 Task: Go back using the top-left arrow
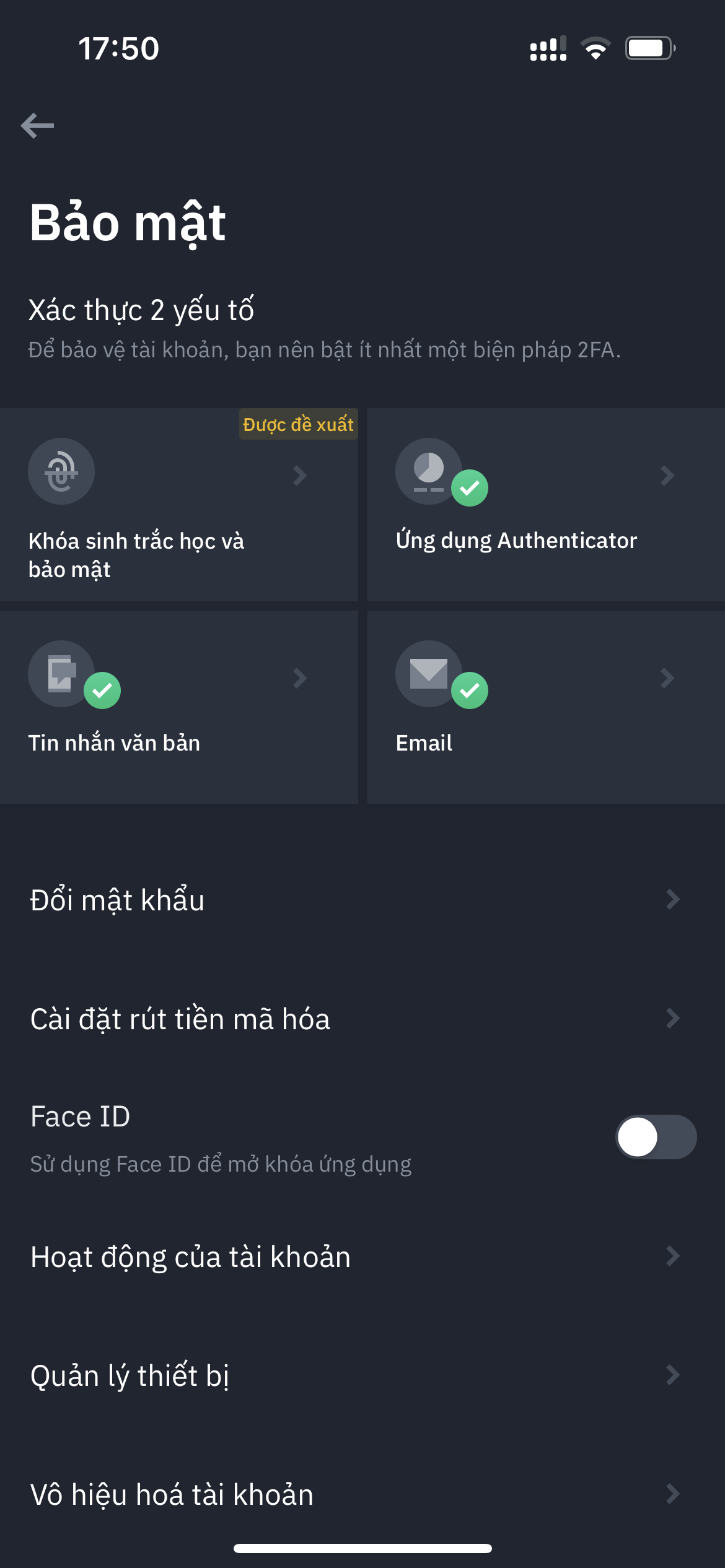tap(37, 126)
